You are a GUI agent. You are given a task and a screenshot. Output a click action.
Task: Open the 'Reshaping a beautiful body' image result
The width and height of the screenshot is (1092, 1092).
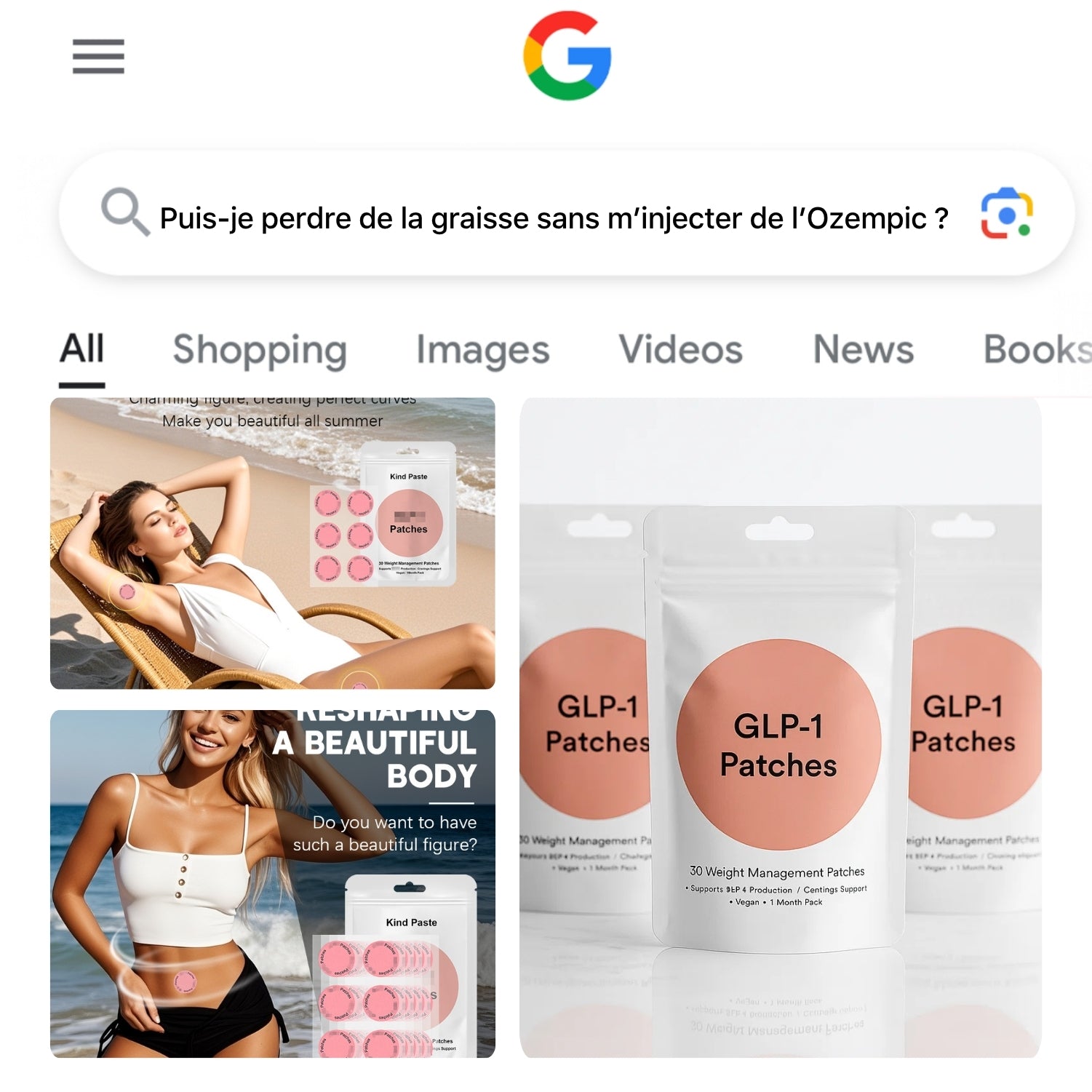coord(272,883)
